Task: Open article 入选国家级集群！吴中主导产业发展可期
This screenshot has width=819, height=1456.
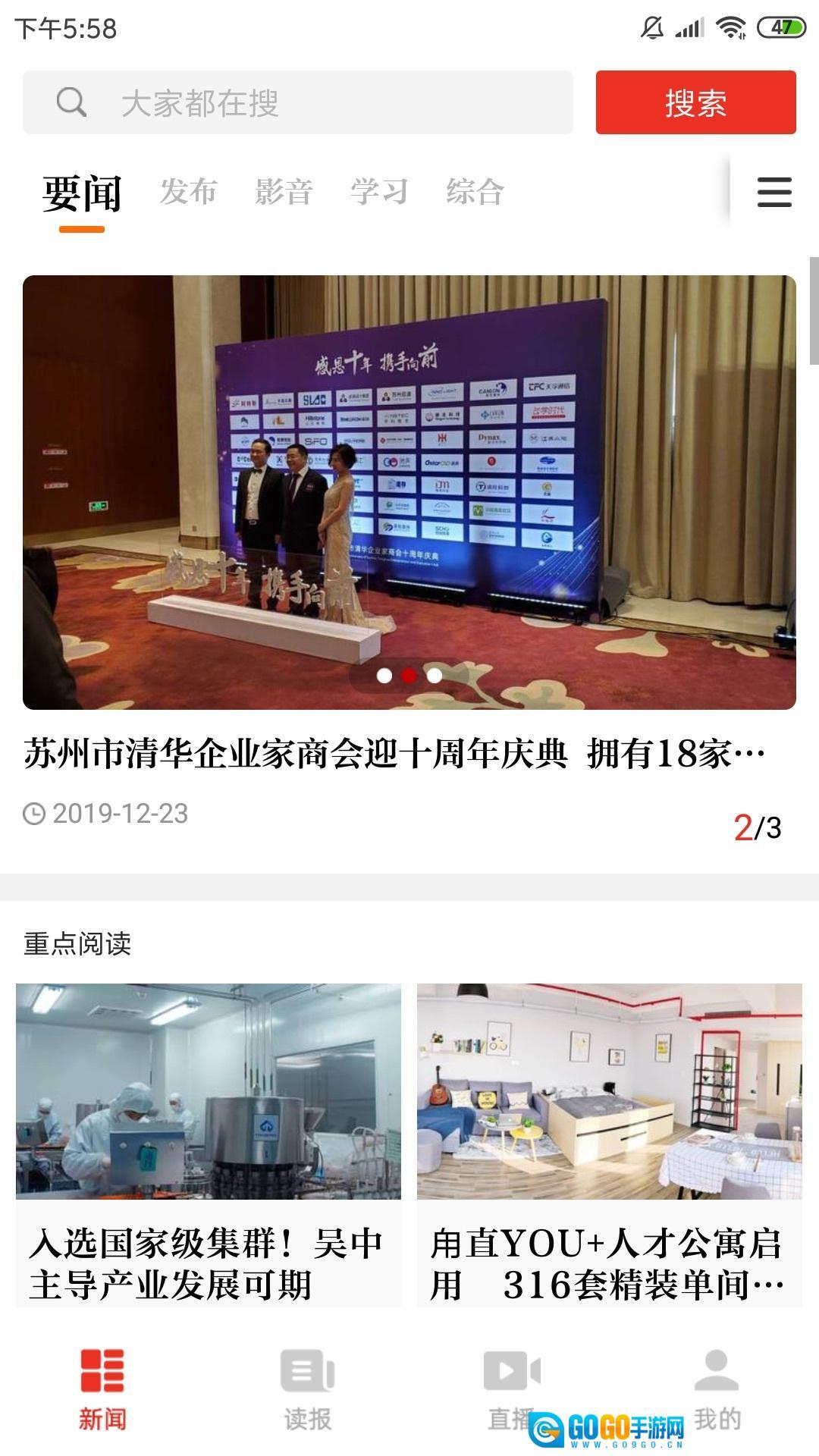Action: pyautogui.click(x=209, y=1145)
